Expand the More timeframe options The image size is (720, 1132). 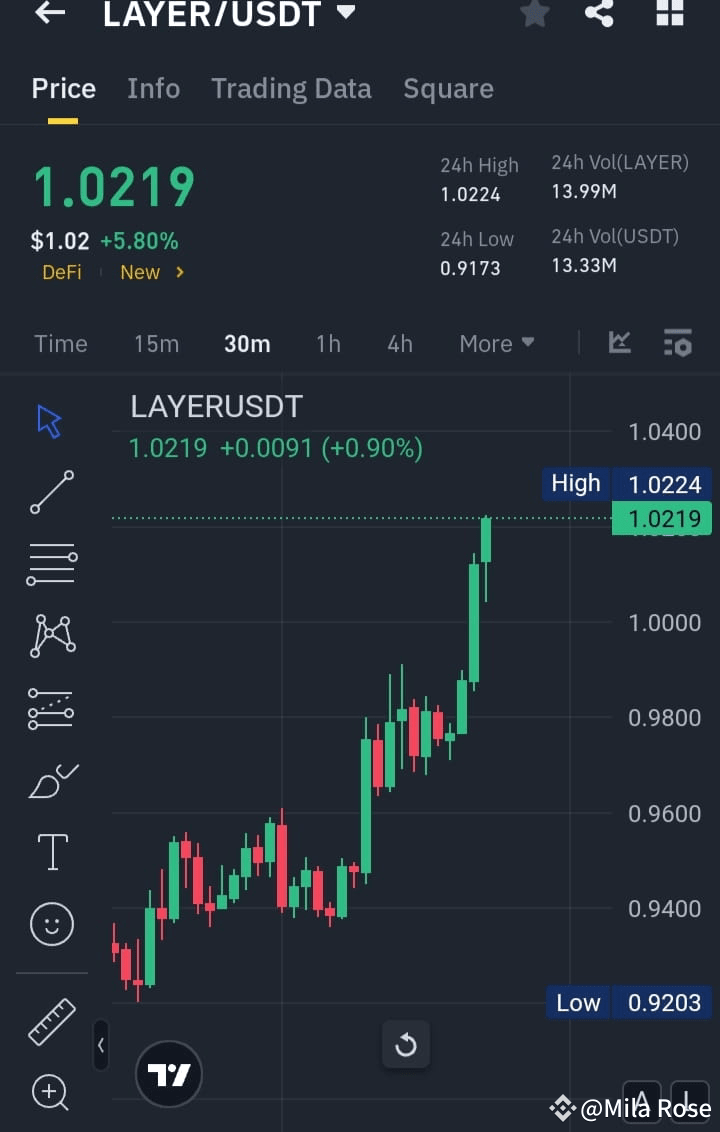coord(496,343)
